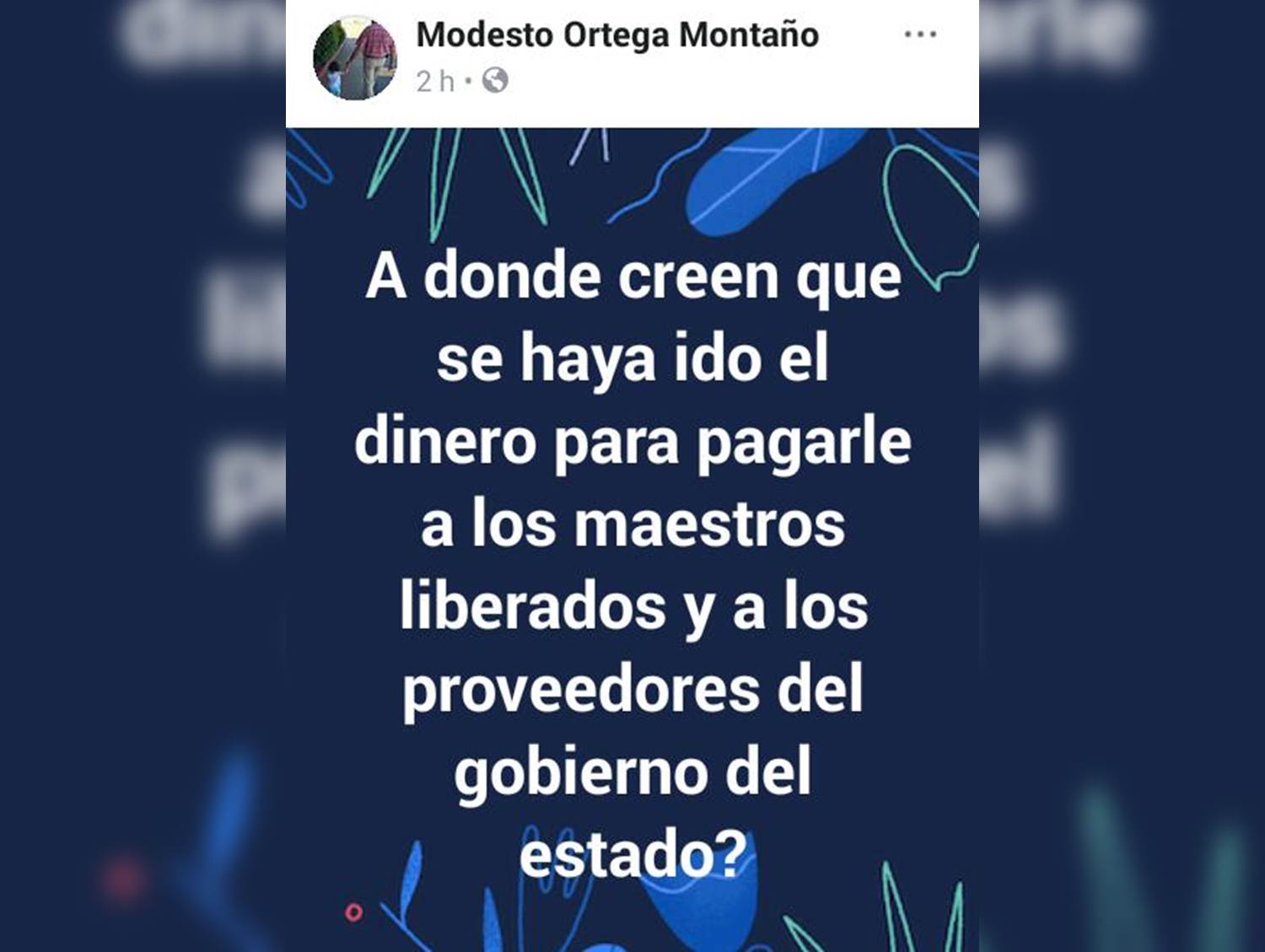The image size is (1265, 952).
Task: Open Modesto Ortega Montaño's profile picture
Action: pyautogui.click(x=354, y=58)
